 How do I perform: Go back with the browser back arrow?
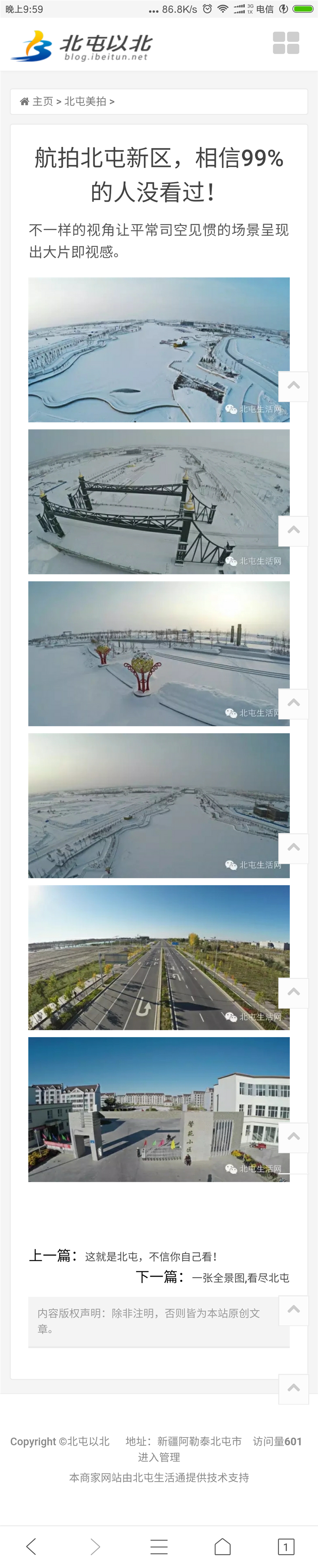point(32,1545)
